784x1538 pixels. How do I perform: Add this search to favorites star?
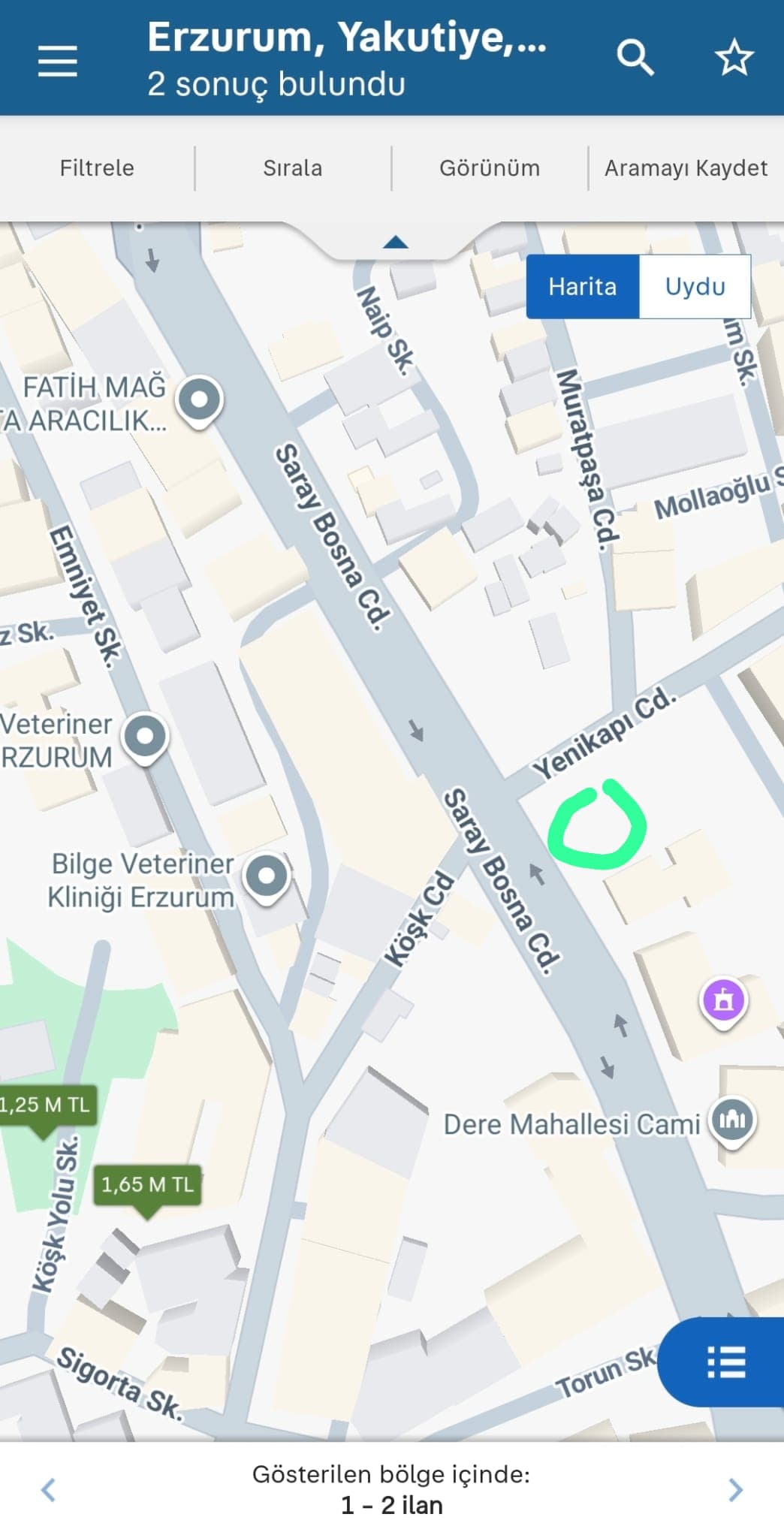pos(733,59)
